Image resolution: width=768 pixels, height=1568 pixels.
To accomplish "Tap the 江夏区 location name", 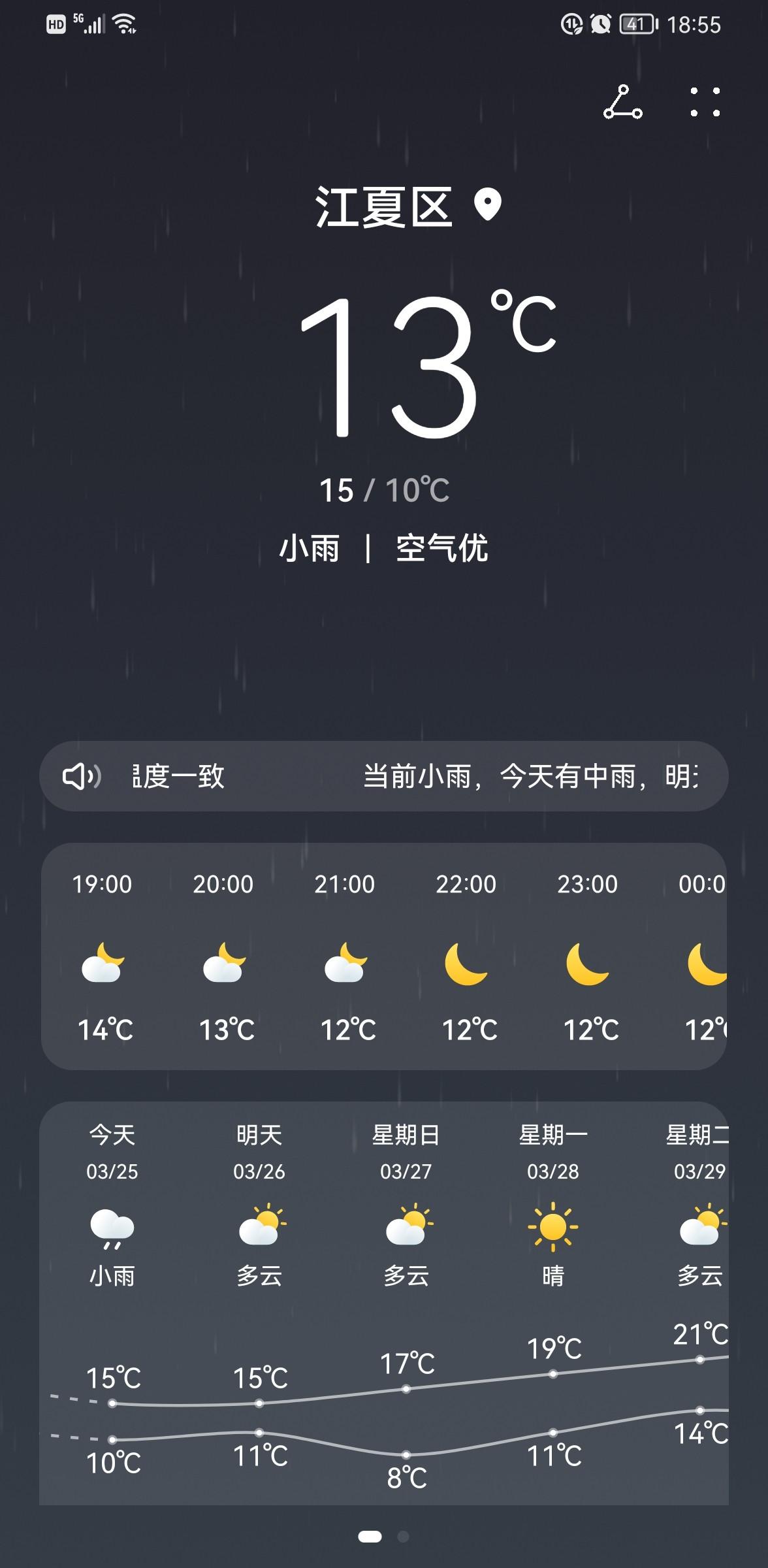I will [x=384, y=207].
